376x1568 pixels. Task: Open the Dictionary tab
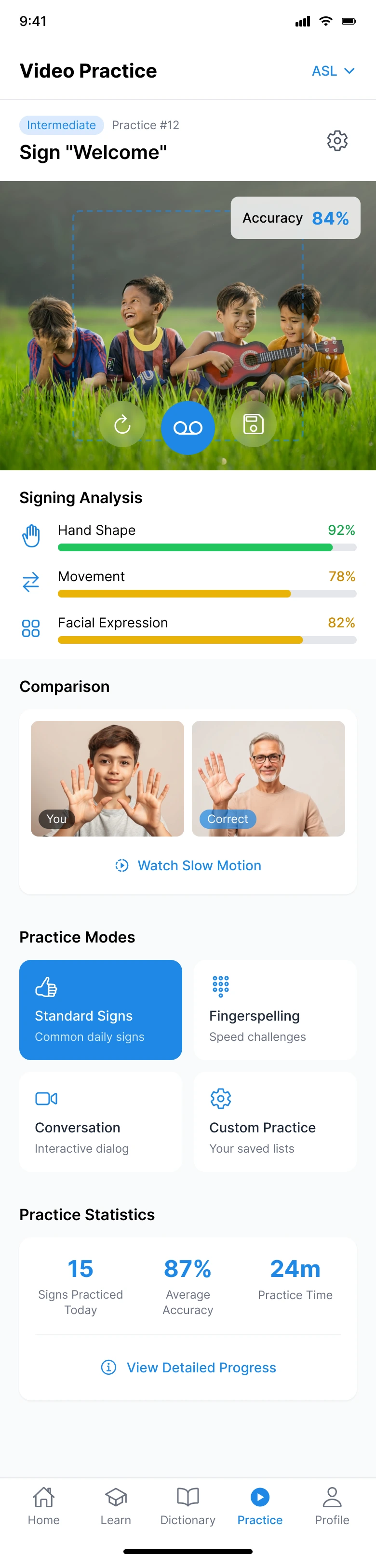click(x=188, y=1505)
